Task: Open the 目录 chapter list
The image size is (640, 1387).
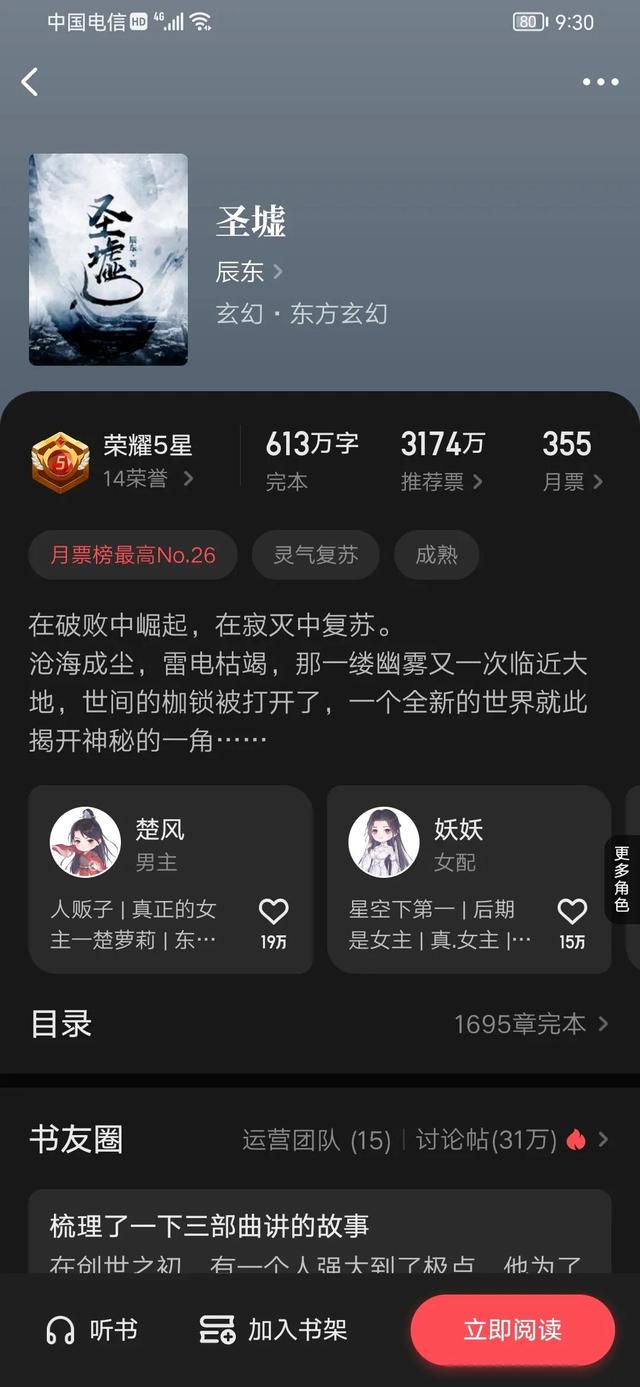Action: (x=320, y=1023)
